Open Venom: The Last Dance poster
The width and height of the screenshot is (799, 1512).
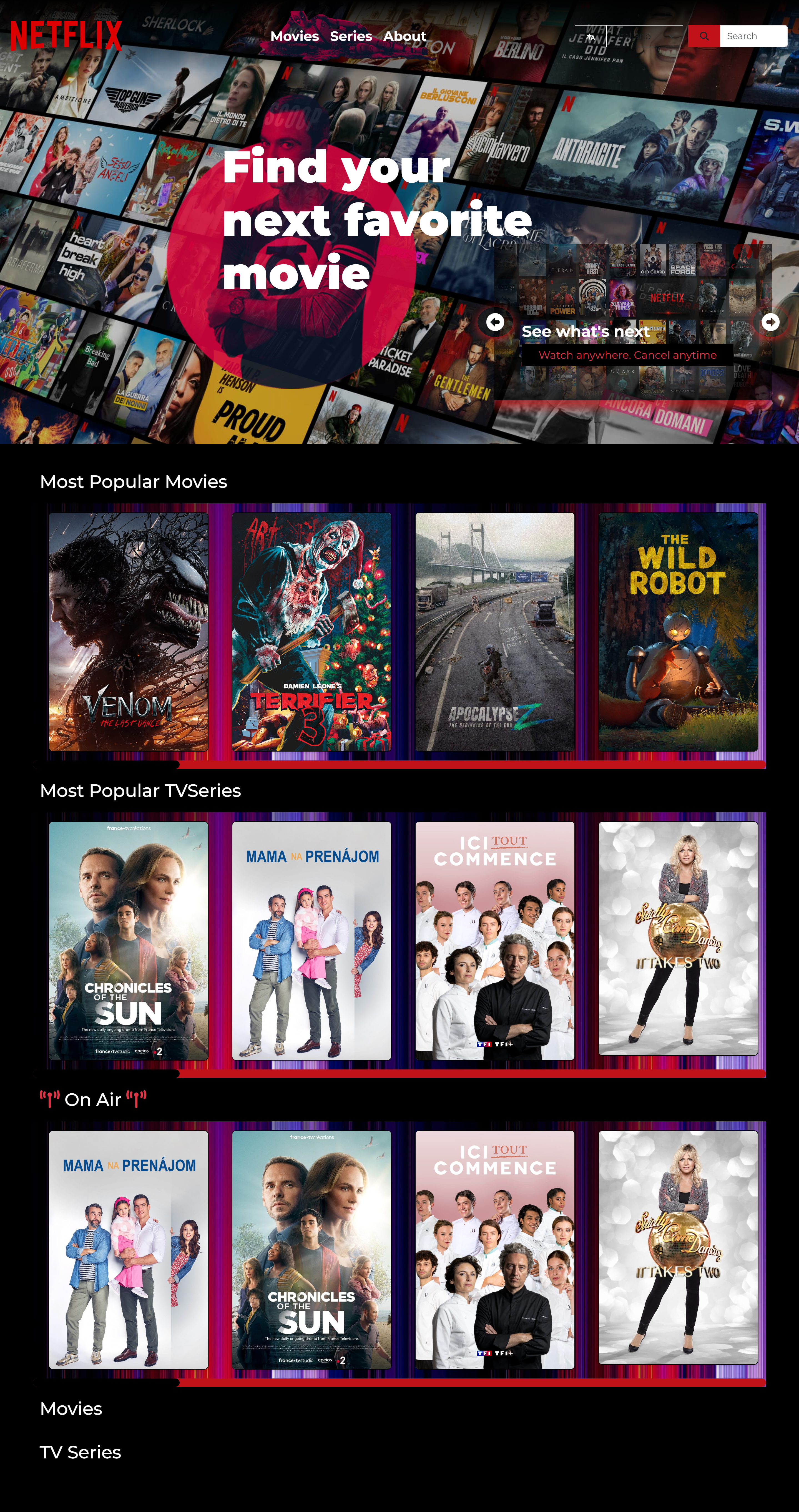point(129,632)
